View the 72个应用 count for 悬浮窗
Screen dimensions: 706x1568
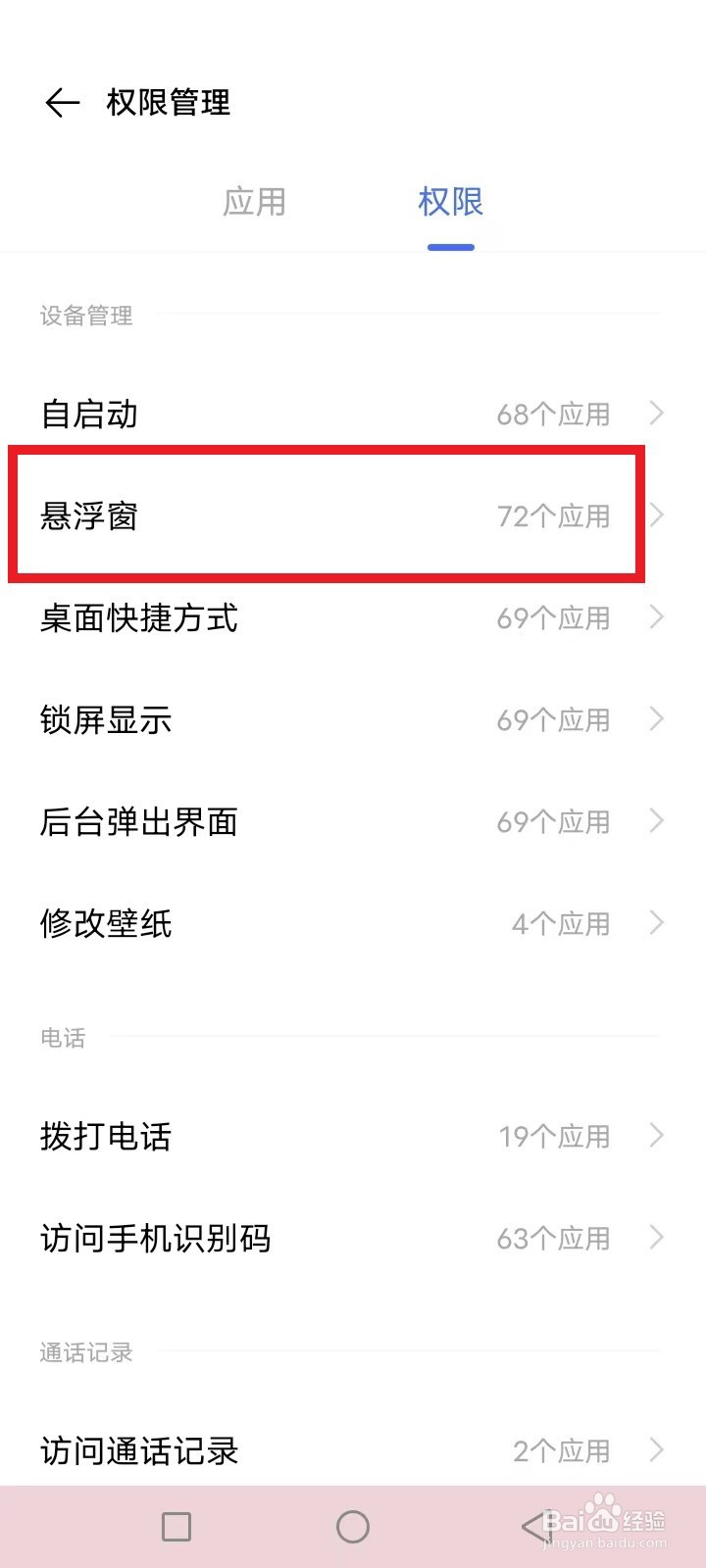pyautogui.click(x=555, y=516)
